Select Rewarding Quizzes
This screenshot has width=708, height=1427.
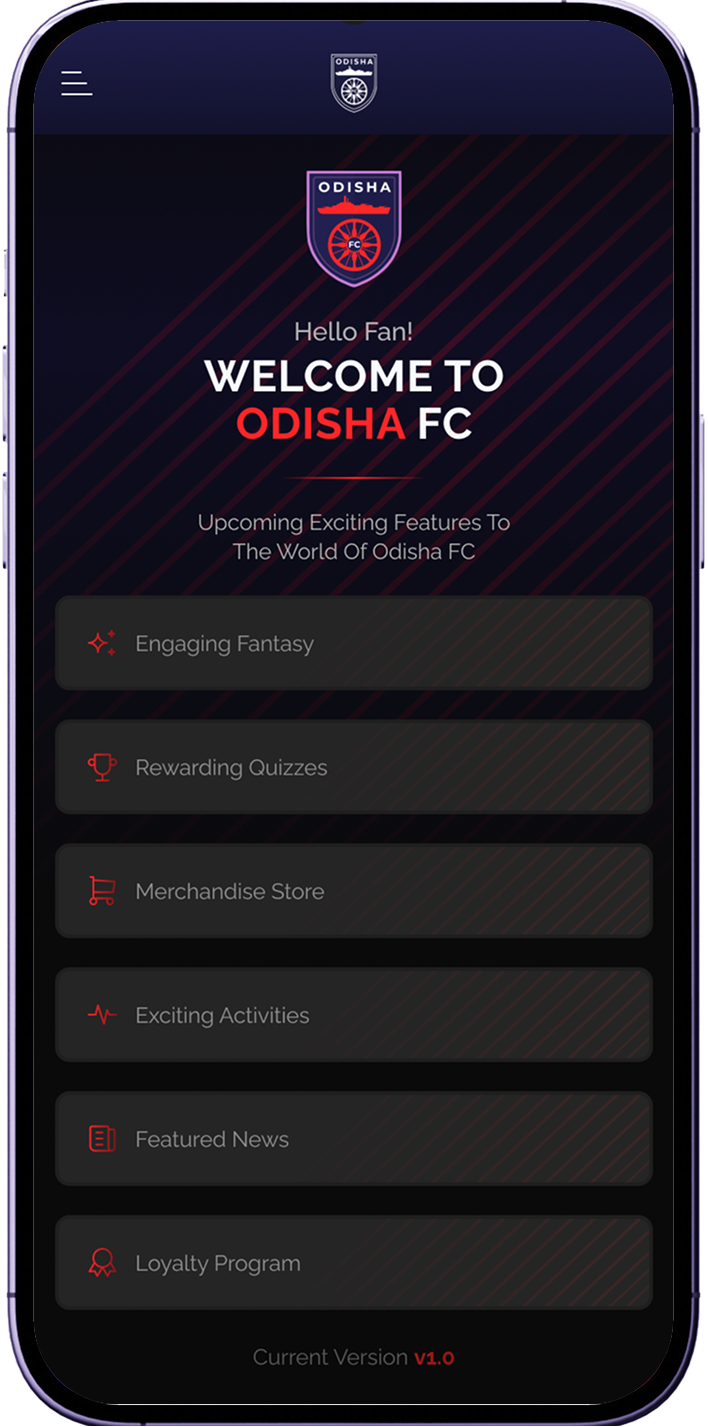(353, 767)
